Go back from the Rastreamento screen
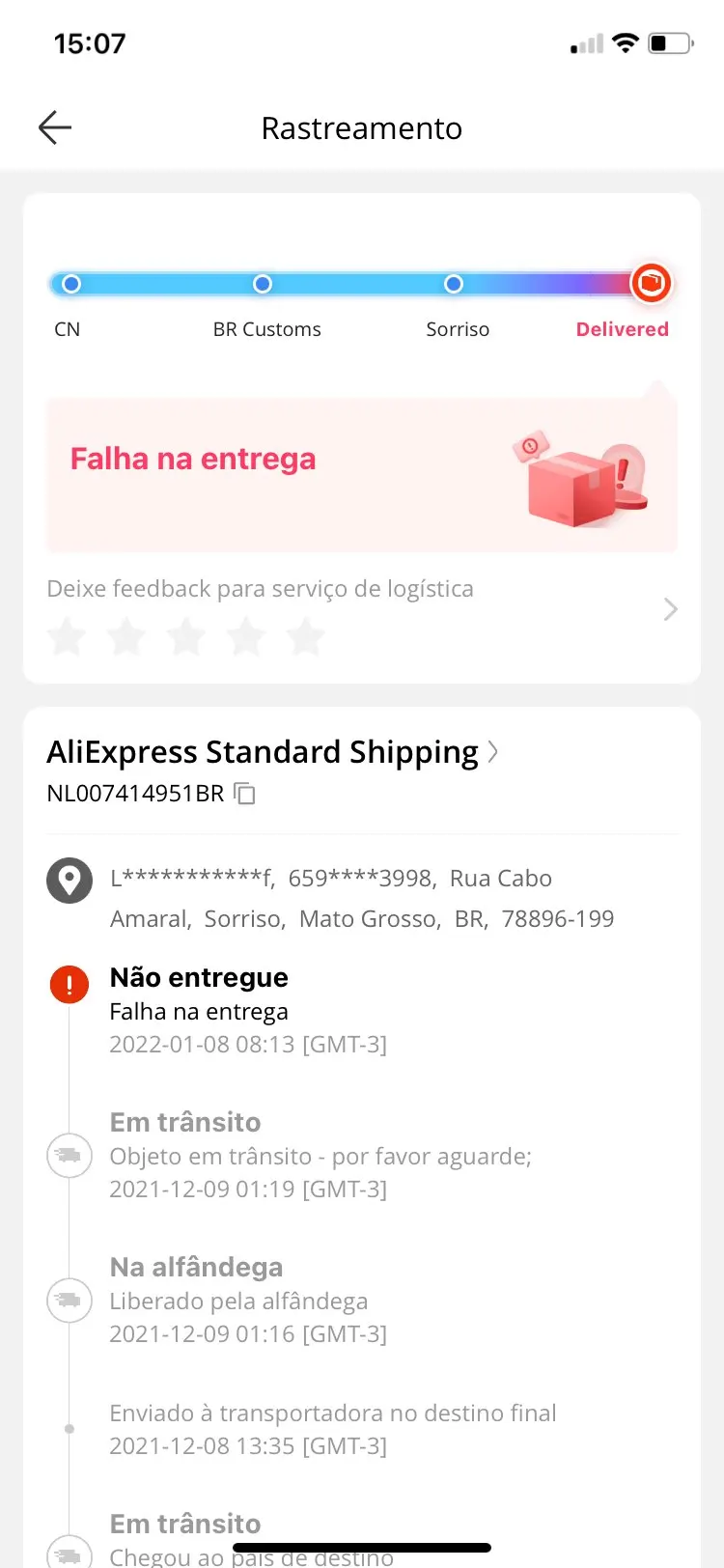724x1568 pixels. click(x=55, y=127)
